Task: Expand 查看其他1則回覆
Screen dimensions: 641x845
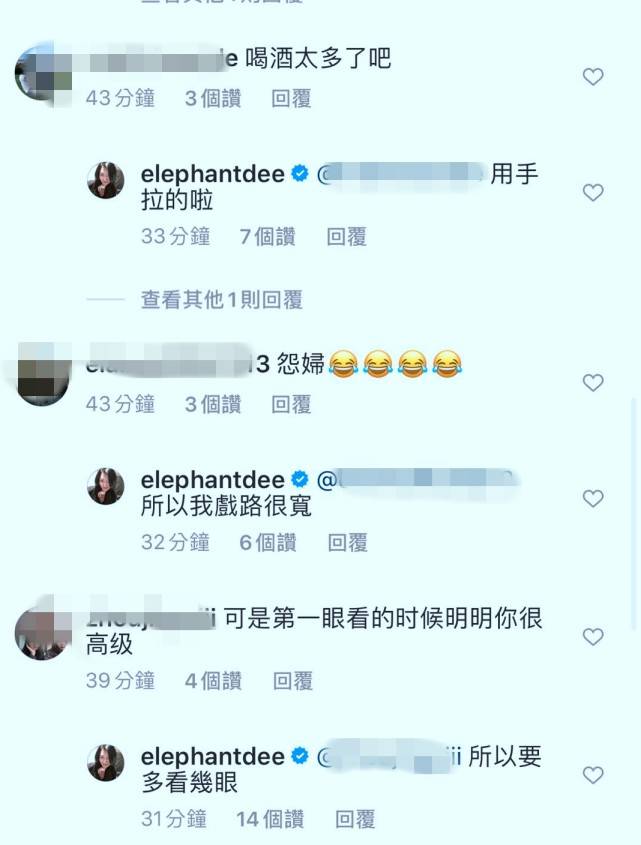Action: [x=221, y=299]
